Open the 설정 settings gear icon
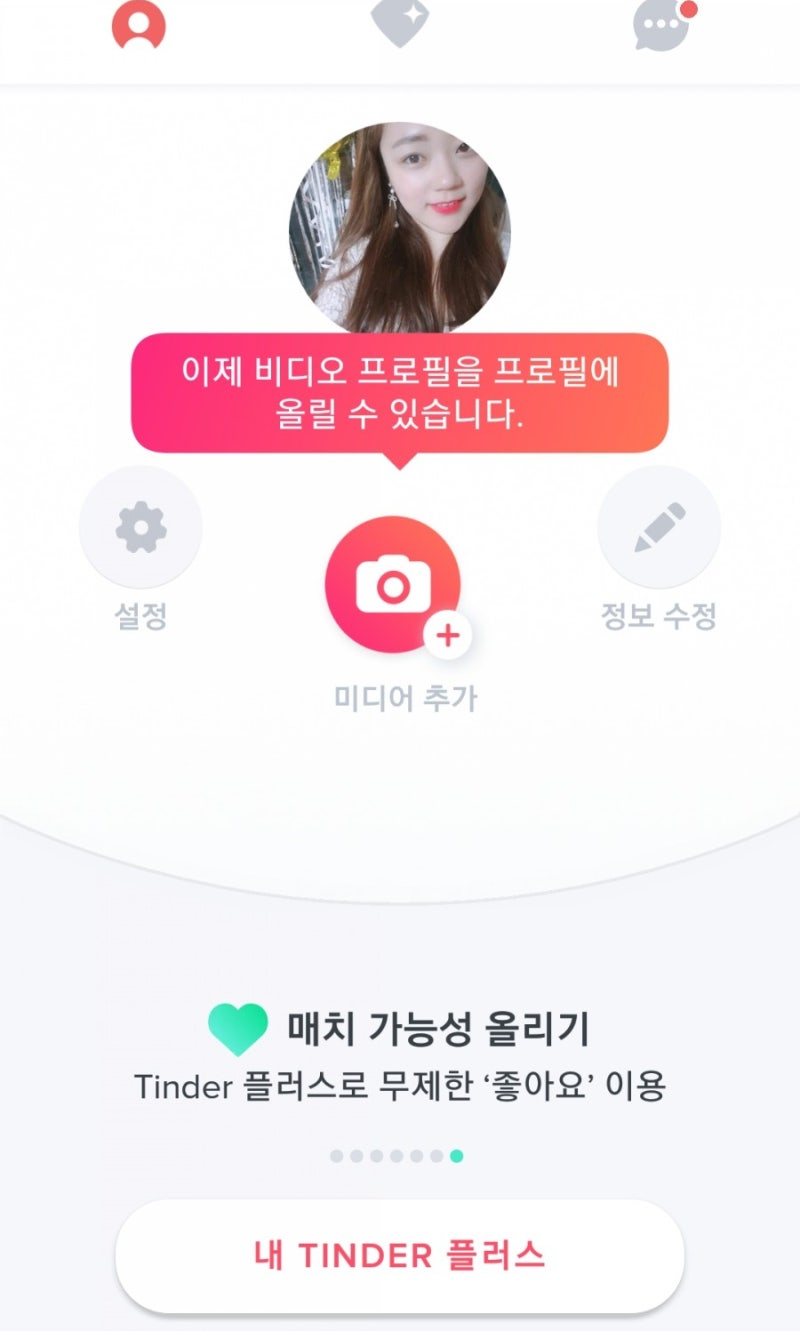This screenshot has height=1331, width=800. coord(140,528)
